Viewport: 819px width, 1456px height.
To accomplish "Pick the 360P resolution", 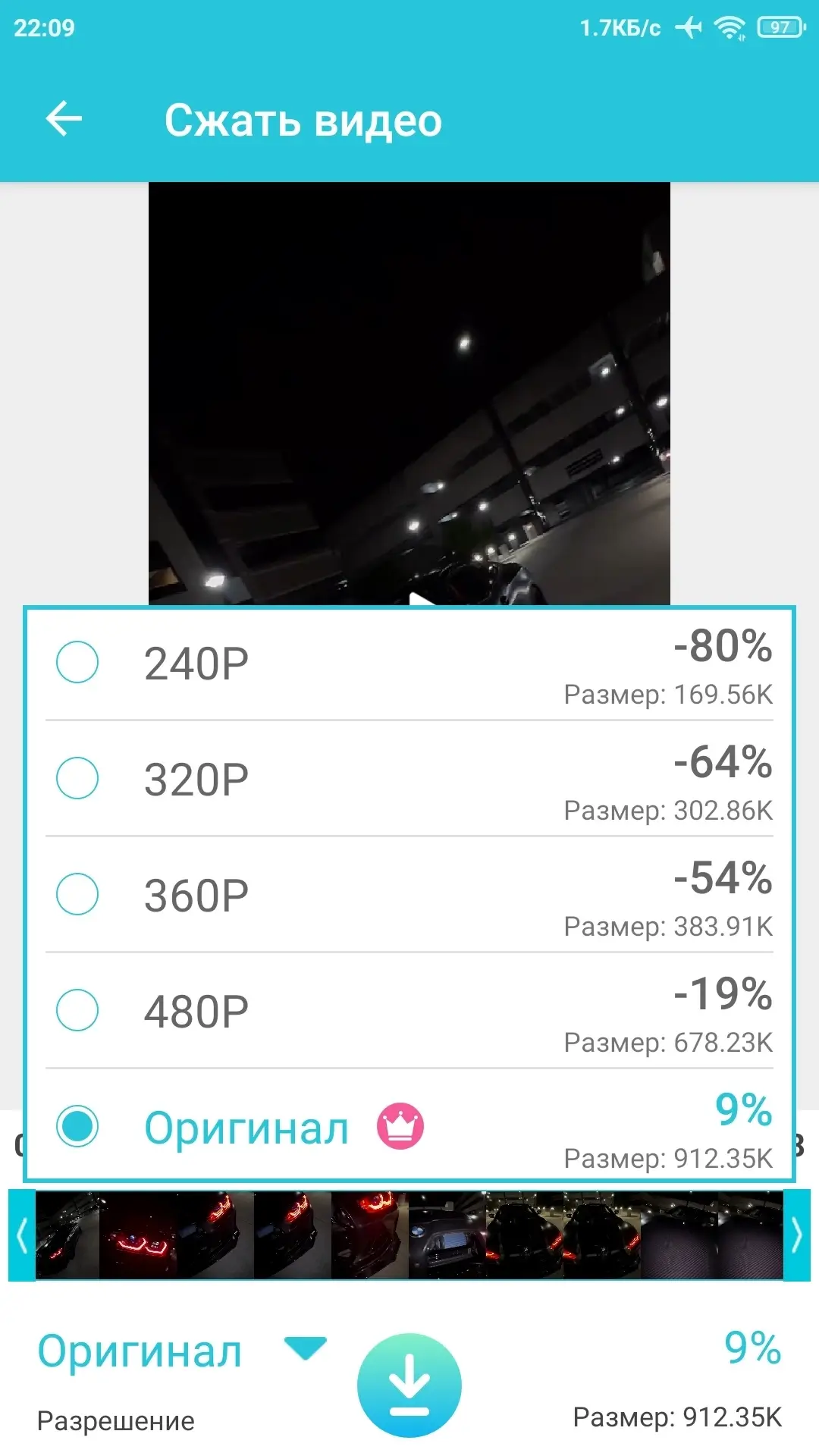I will tap(77, 894).
